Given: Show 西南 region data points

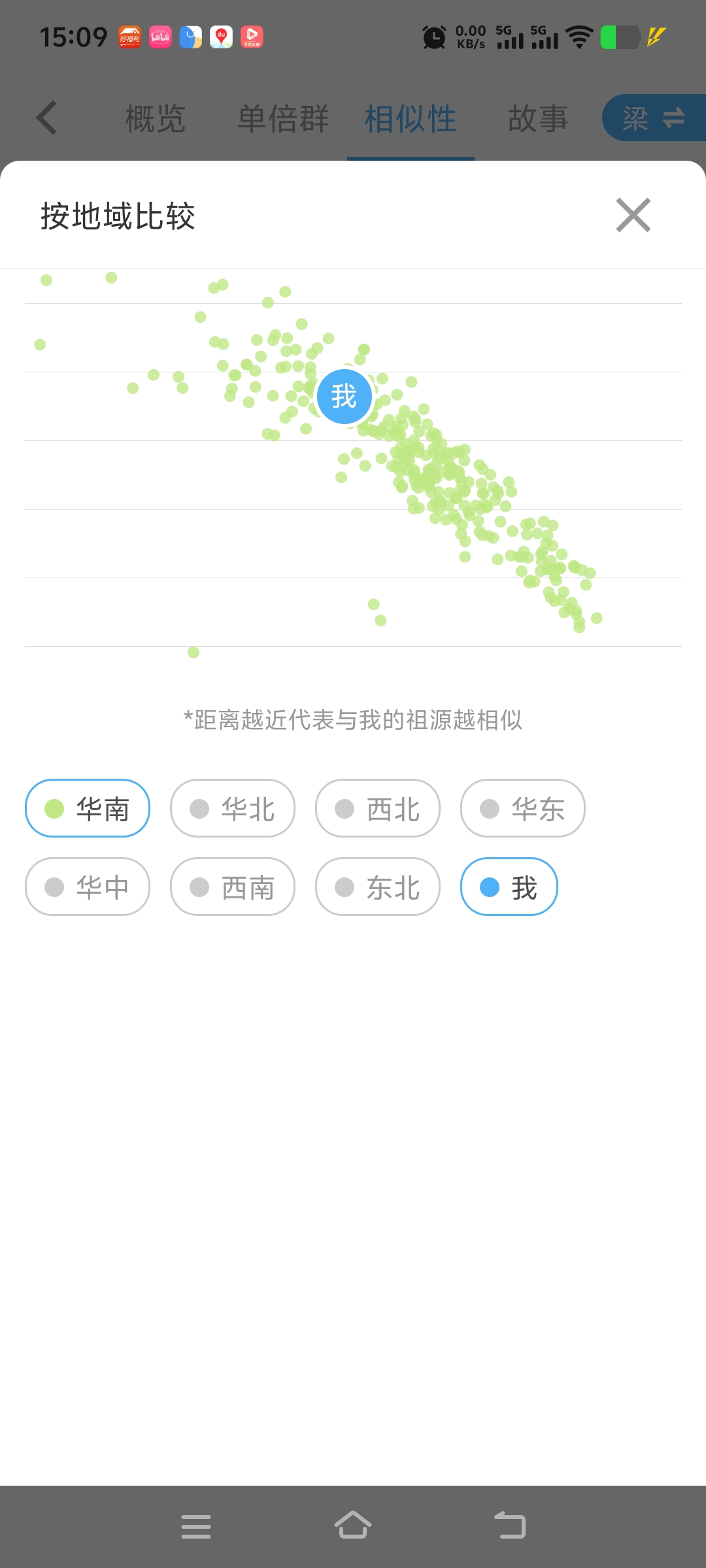Looking at the screenshot, I should [x=233, y=887].
